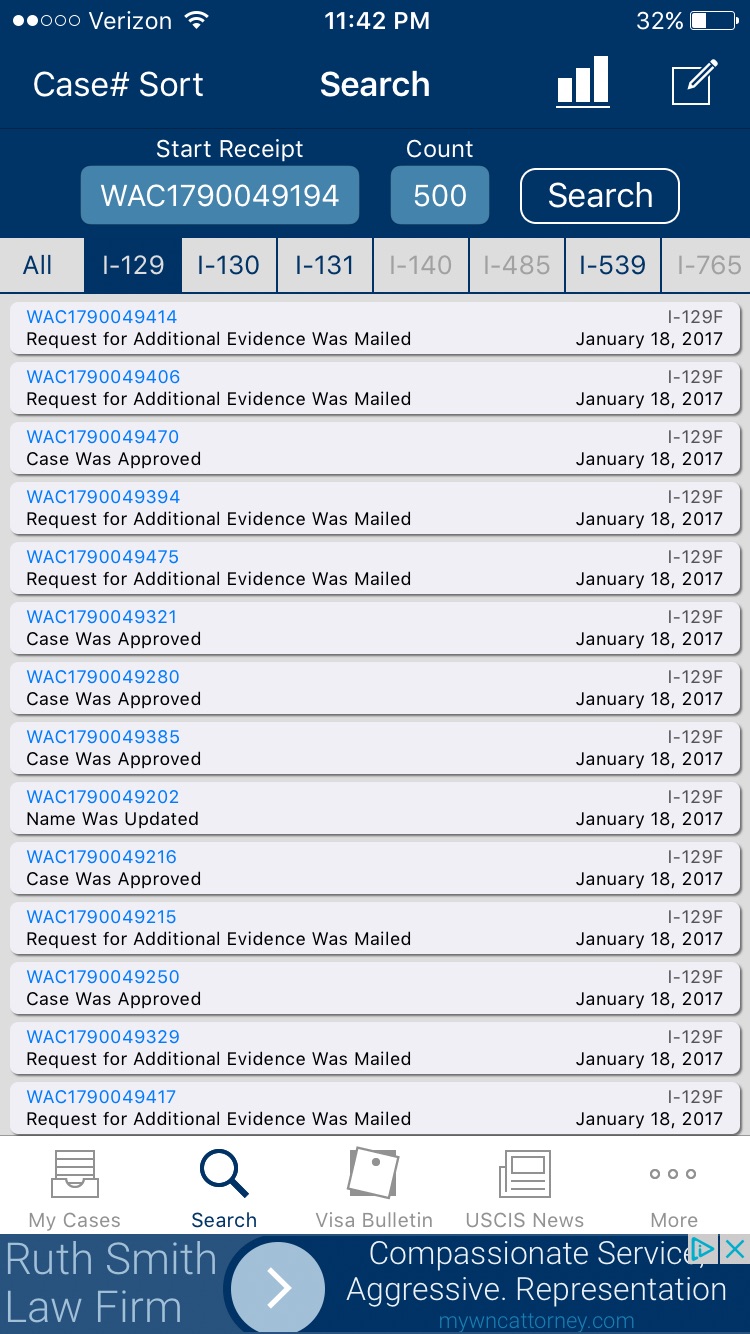
Task: Open case WAC1790049414
Action: 375,328
